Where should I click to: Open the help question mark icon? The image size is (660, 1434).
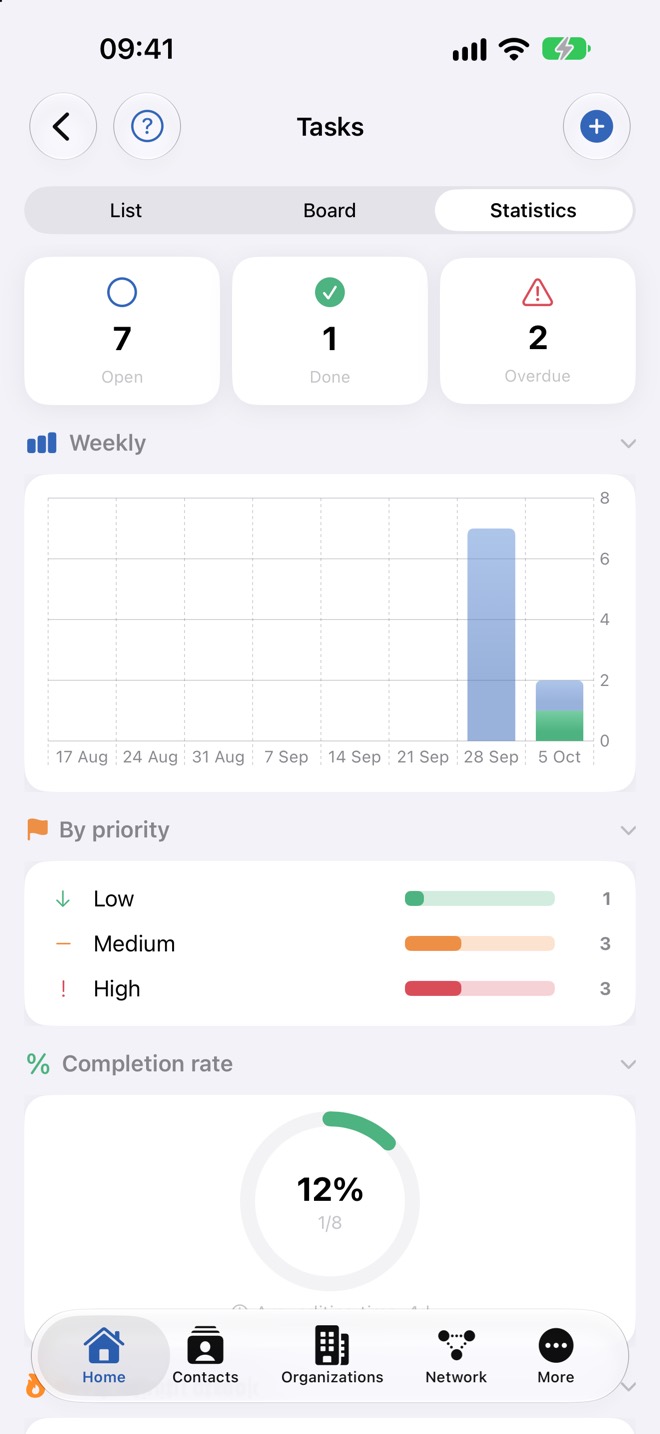click(x=147, y=127)
